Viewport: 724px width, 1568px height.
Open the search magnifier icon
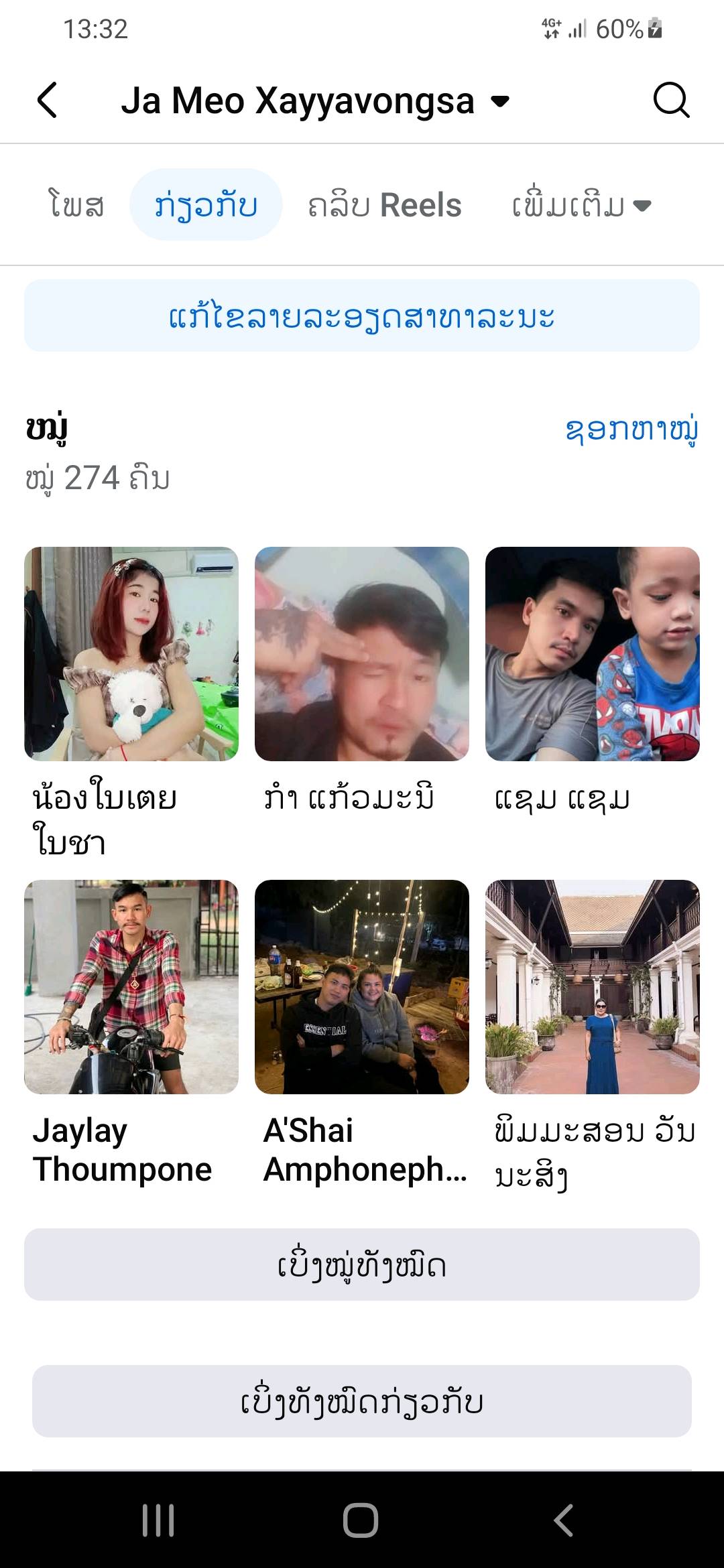click(x=671, y=101)
